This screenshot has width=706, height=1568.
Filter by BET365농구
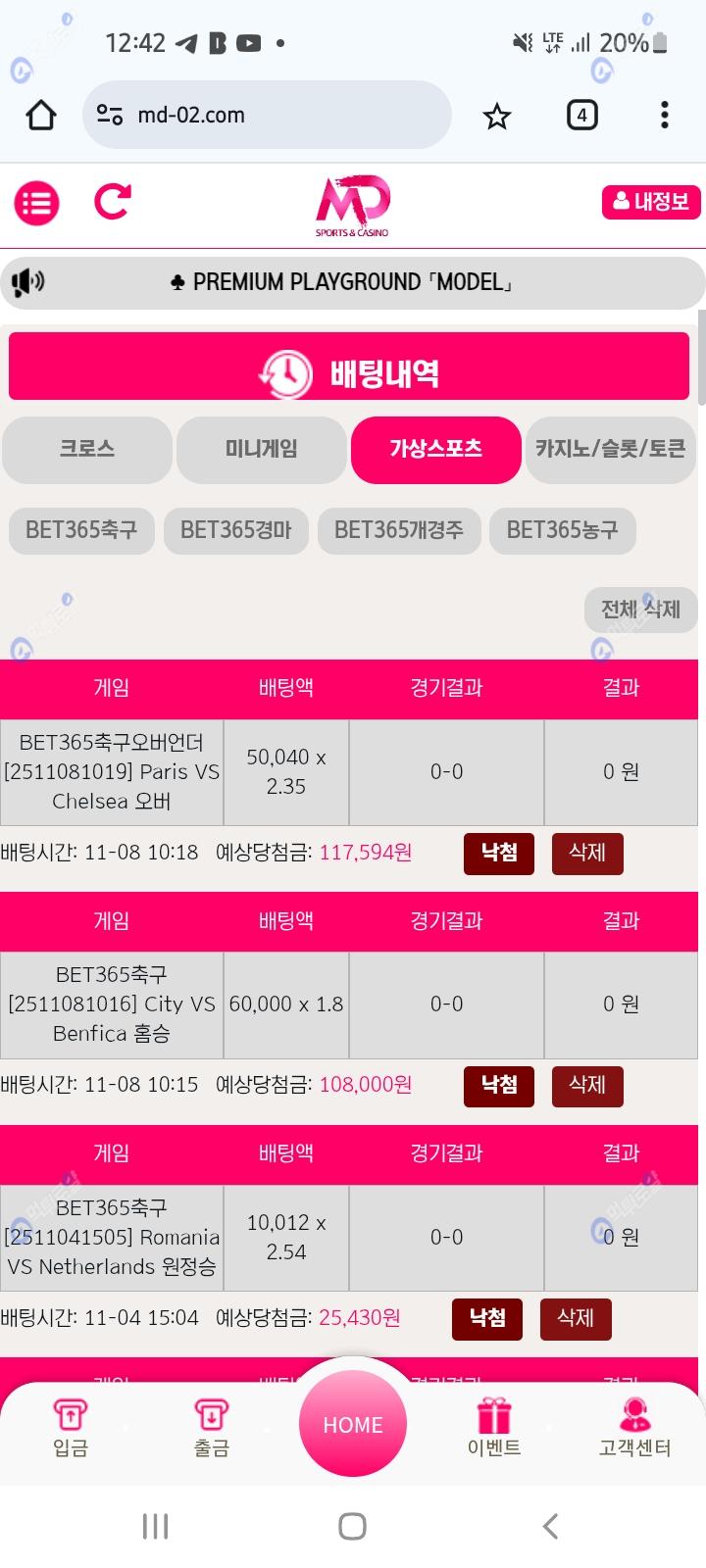pyautogui.click(x=562, y=530)
